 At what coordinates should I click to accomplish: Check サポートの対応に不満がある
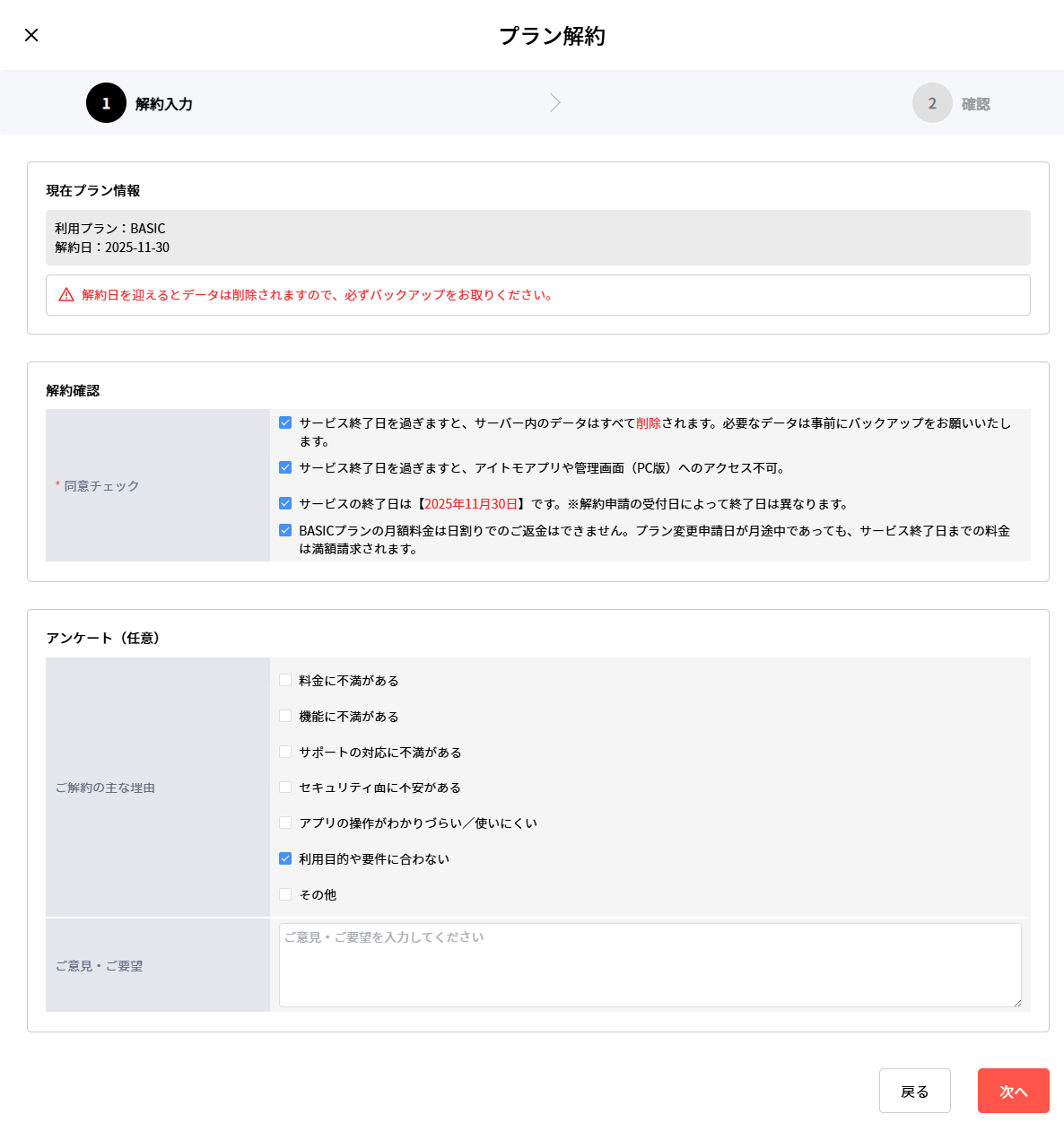(285, 752)
